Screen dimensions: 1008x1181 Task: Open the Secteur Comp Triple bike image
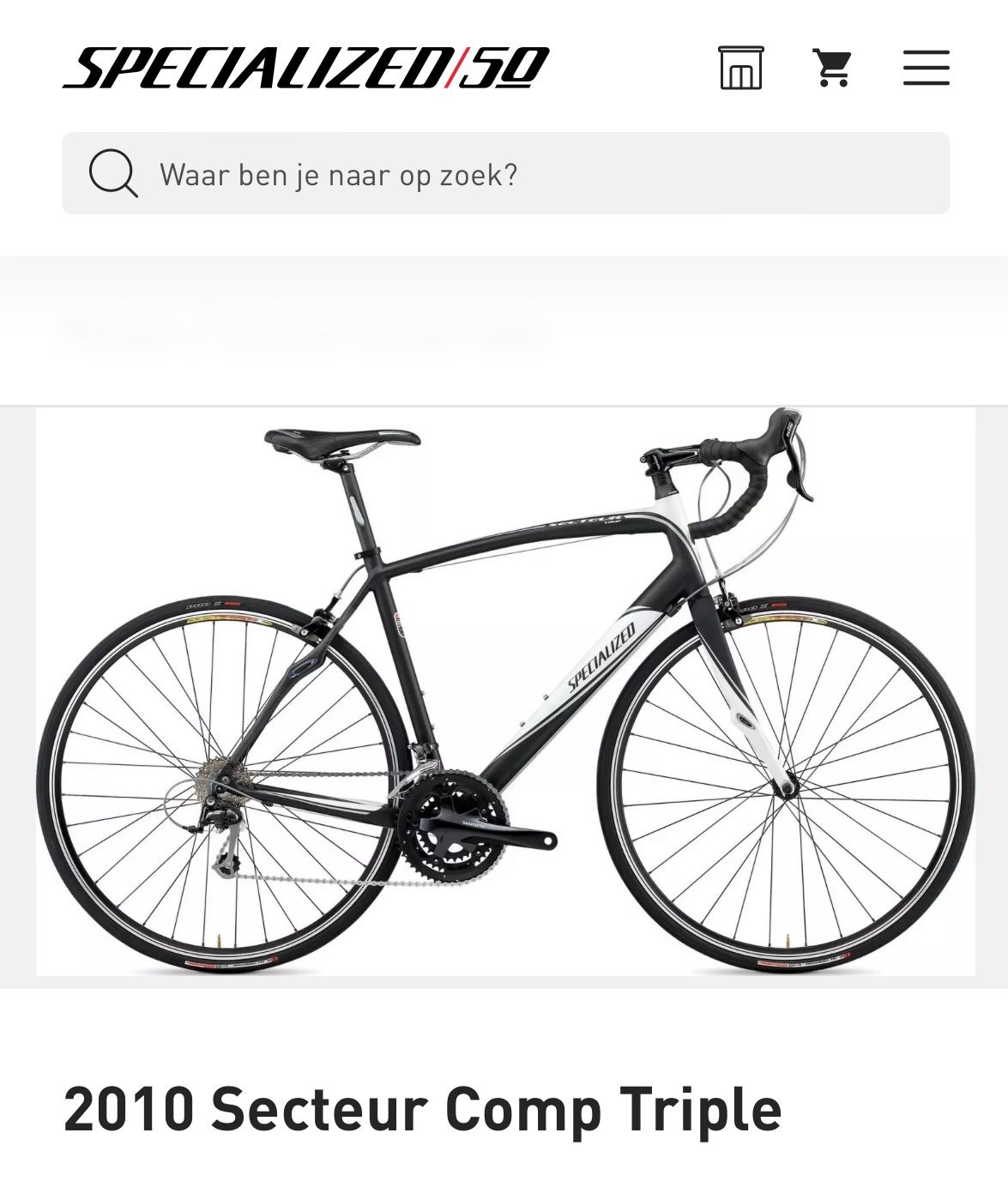pyautogui.click(x=505, y=691)
